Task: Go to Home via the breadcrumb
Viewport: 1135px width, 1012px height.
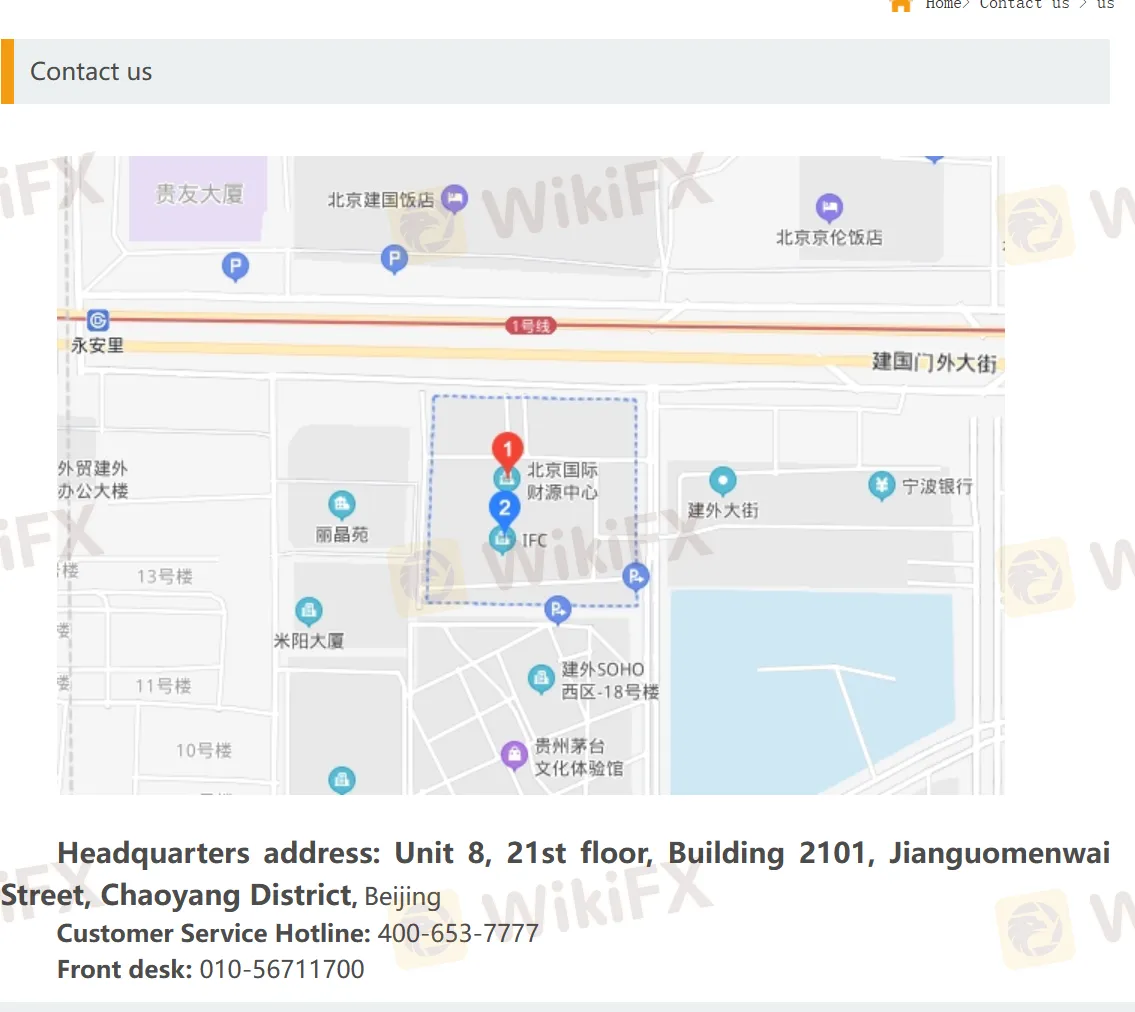Action: [942, 5]
